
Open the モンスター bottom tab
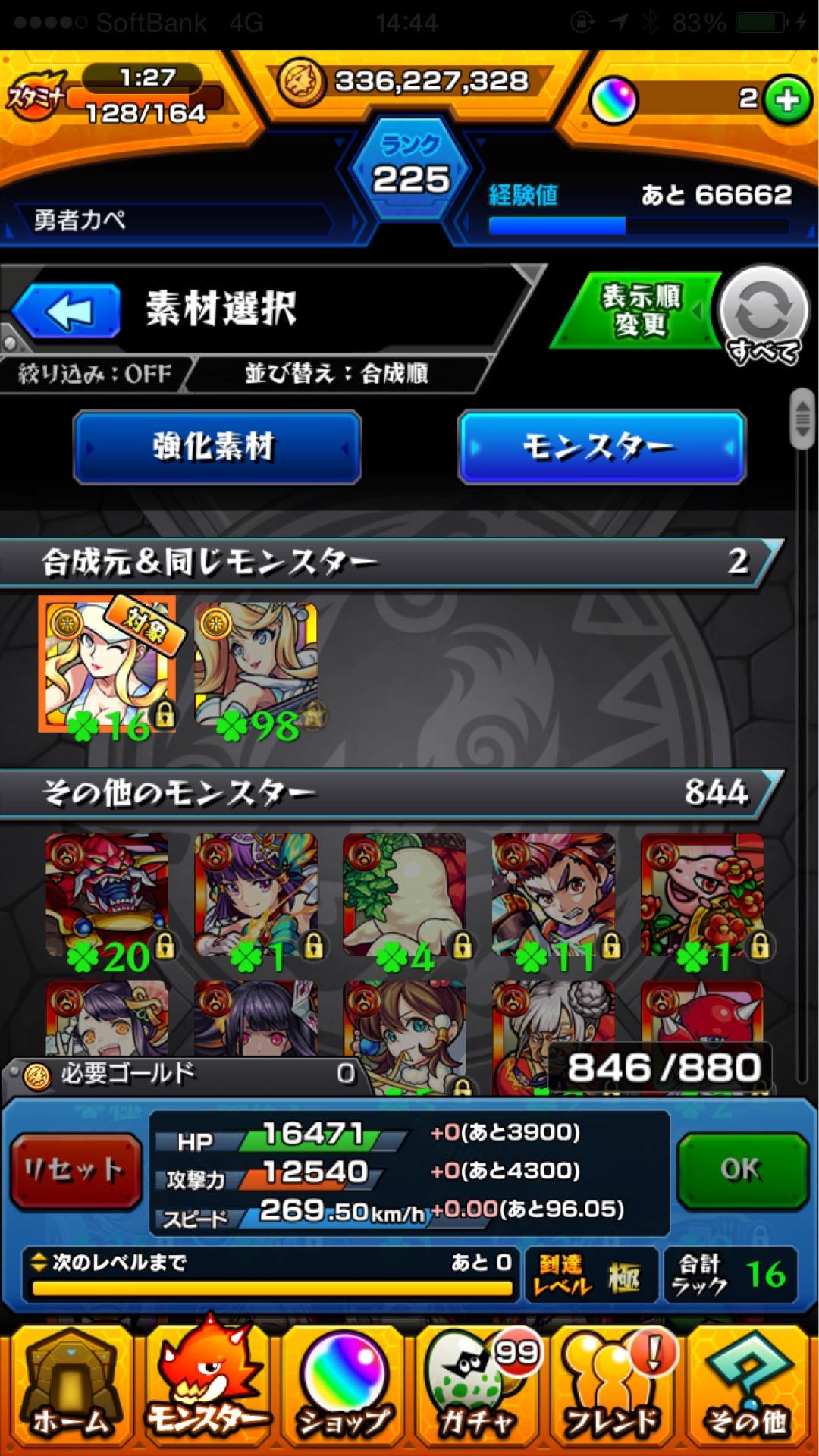tap(206, 1389)
